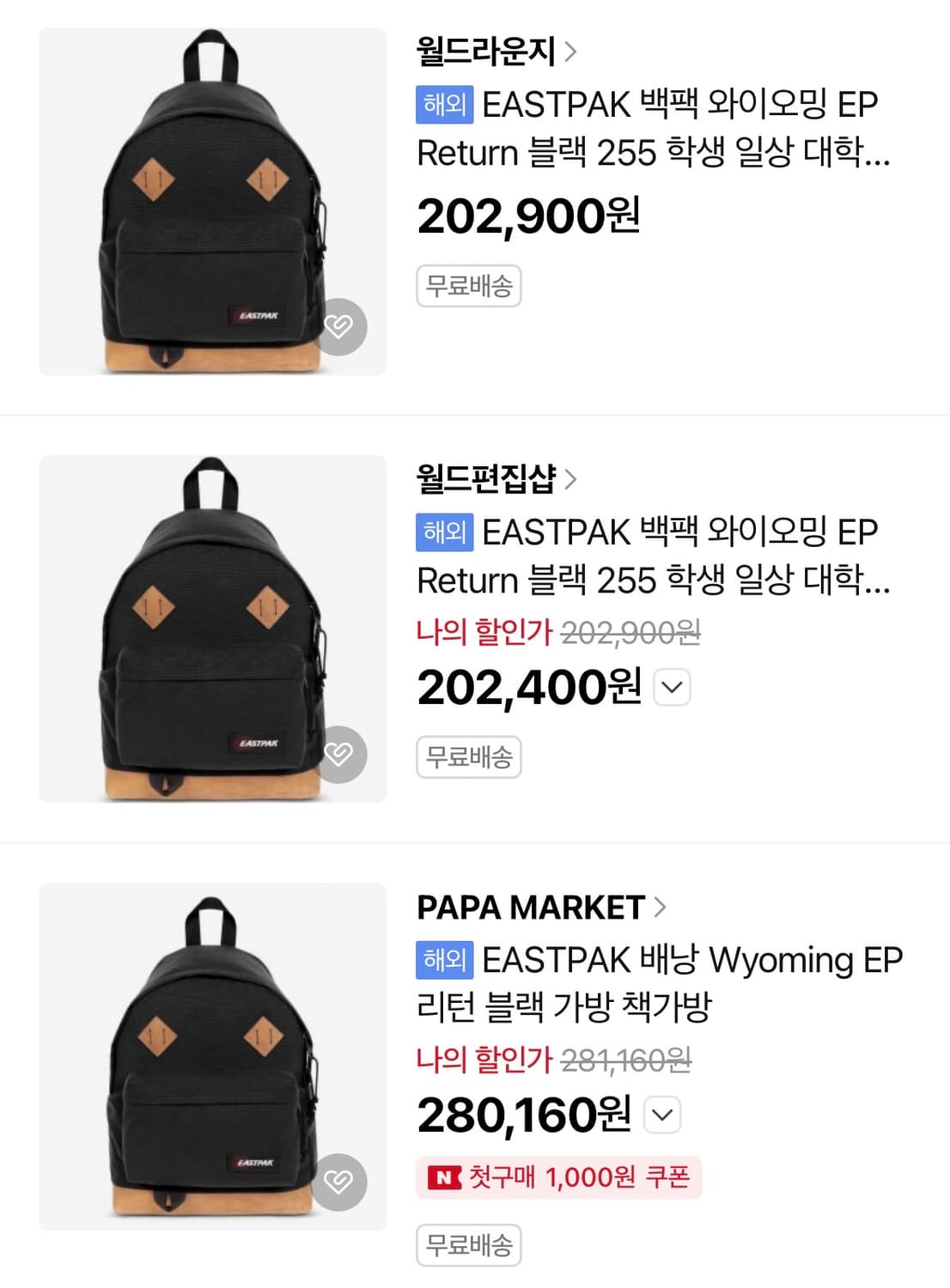Open the price breakdown chevron beside 280,160원

[661, 1114]
